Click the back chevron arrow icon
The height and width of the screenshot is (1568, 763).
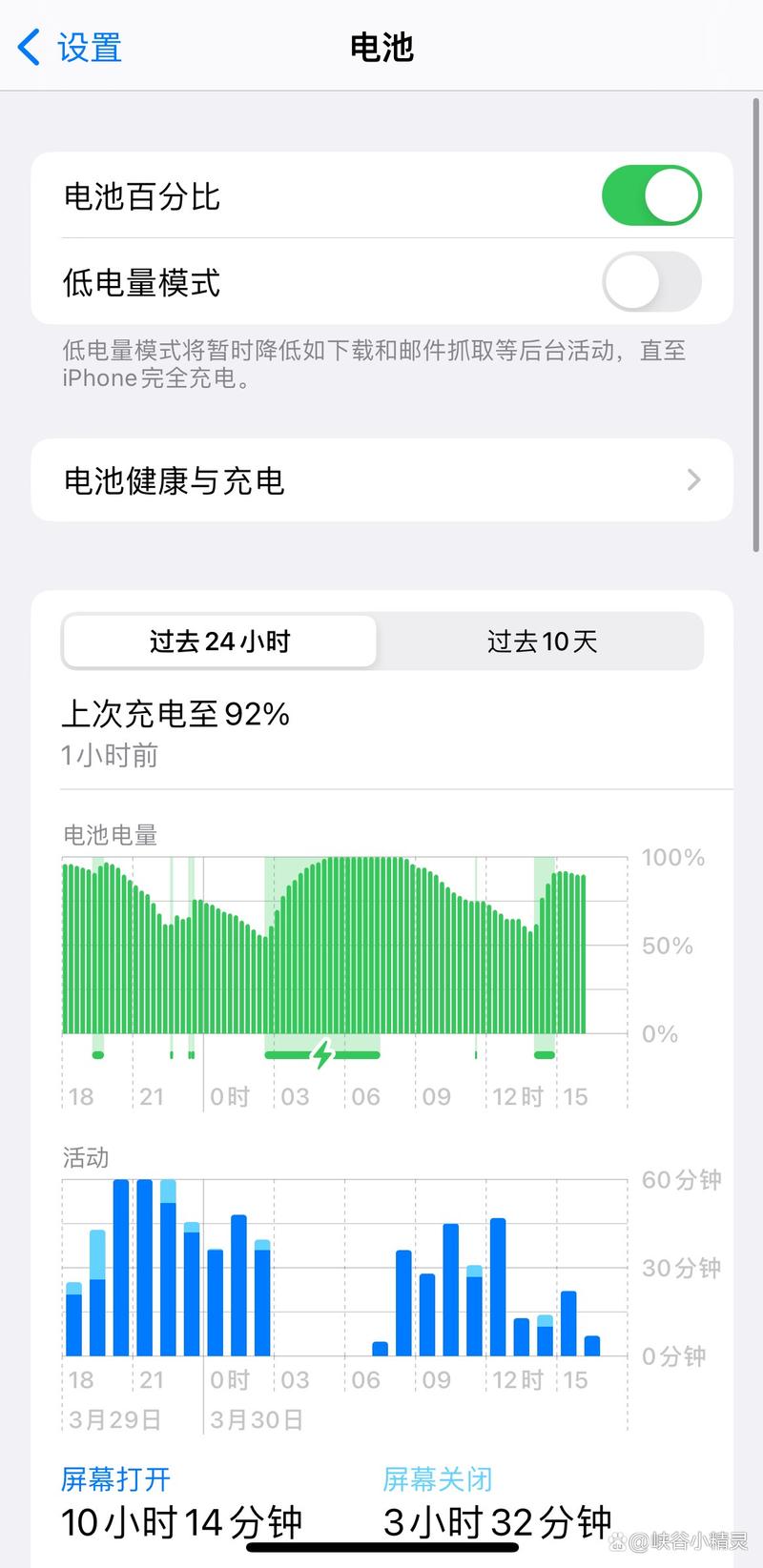(x=26, y=47)
